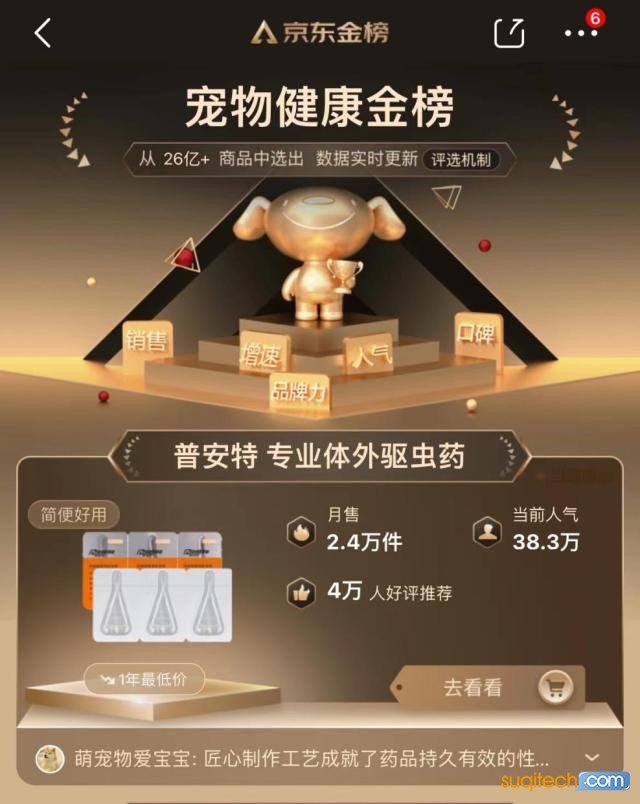Open the three-dot overflow menu
This screenshot has width=640, height=804.
pos(581,33)
